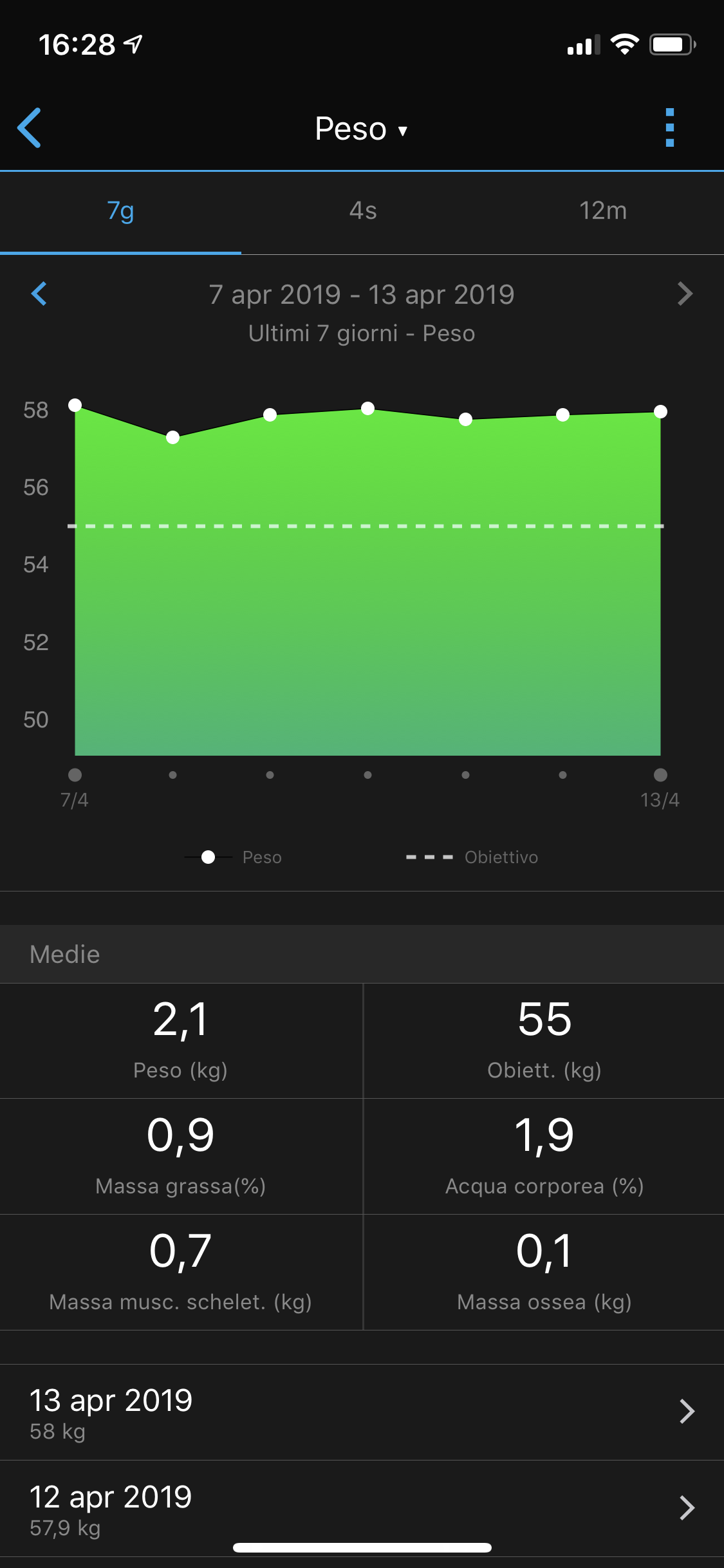The width and height of the screenshot is (724, 1568).
Task: Switch to the 12m tab
Action: point(603,212)
